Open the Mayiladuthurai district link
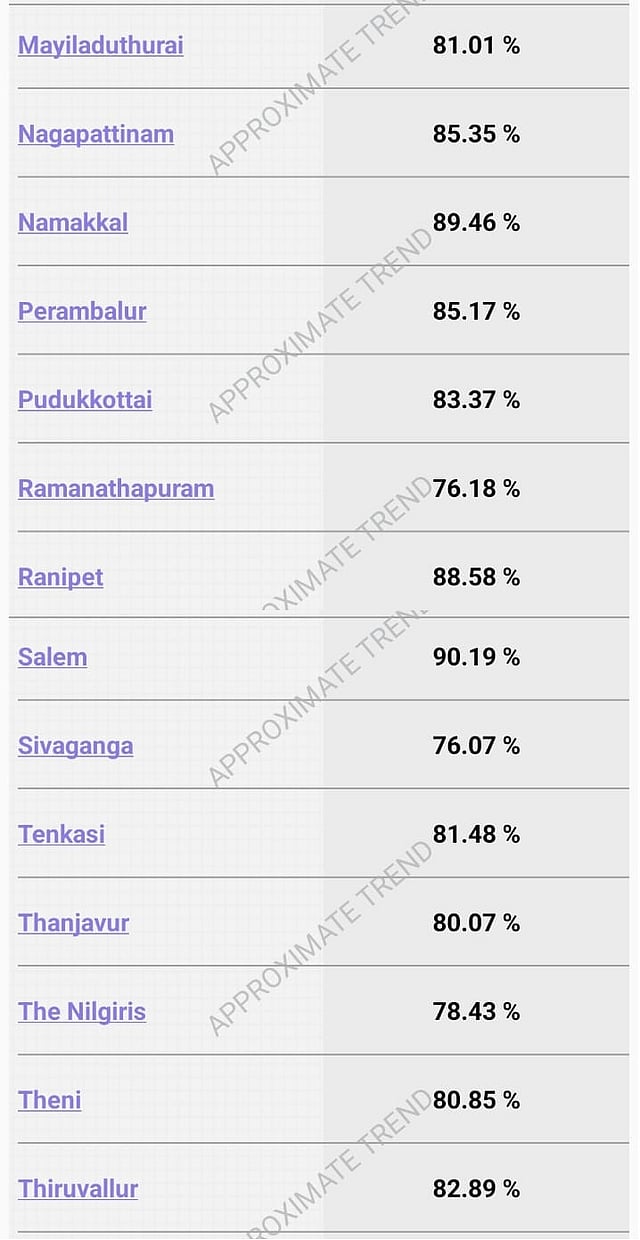 100,45
